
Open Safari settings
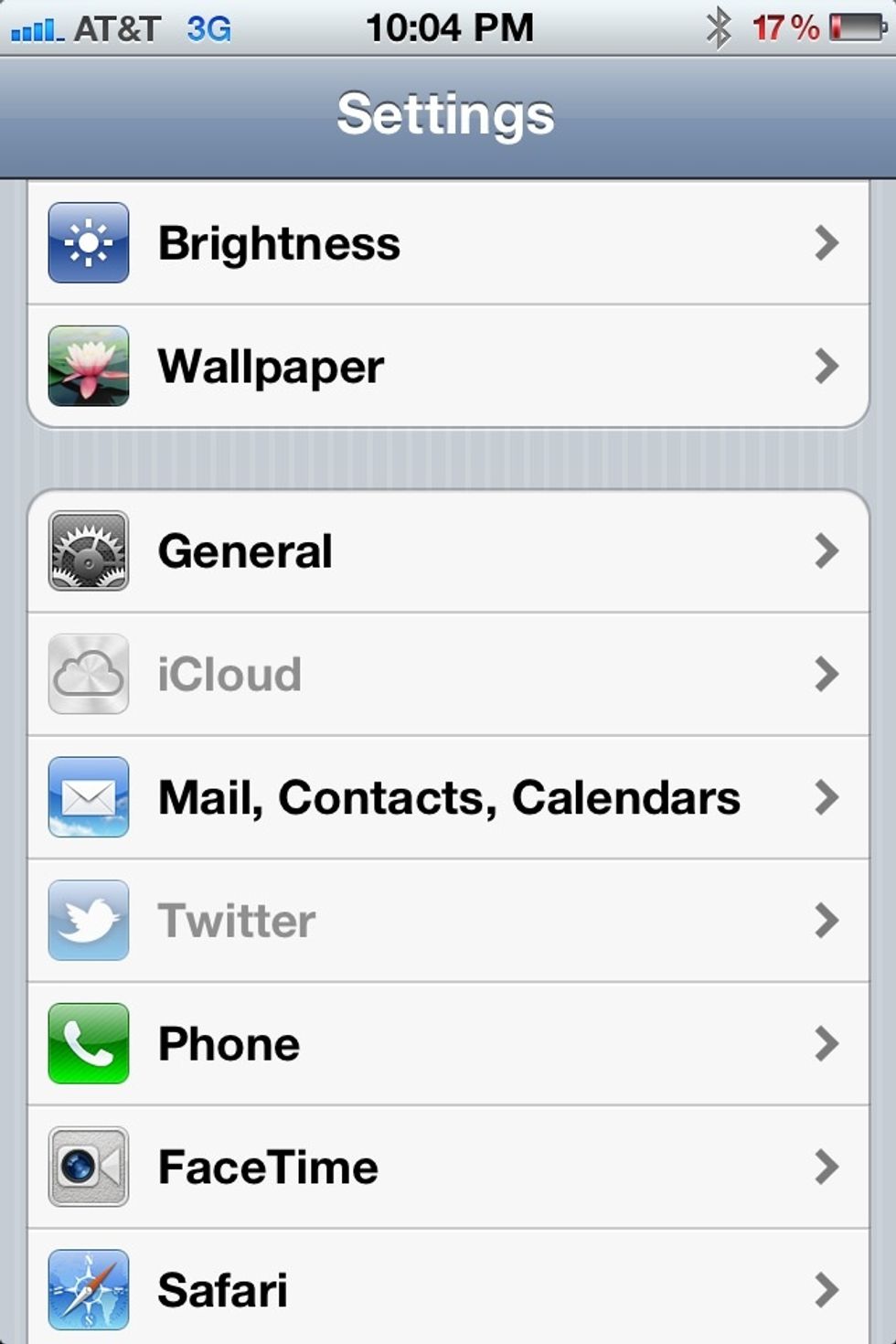coord(448,1289)
